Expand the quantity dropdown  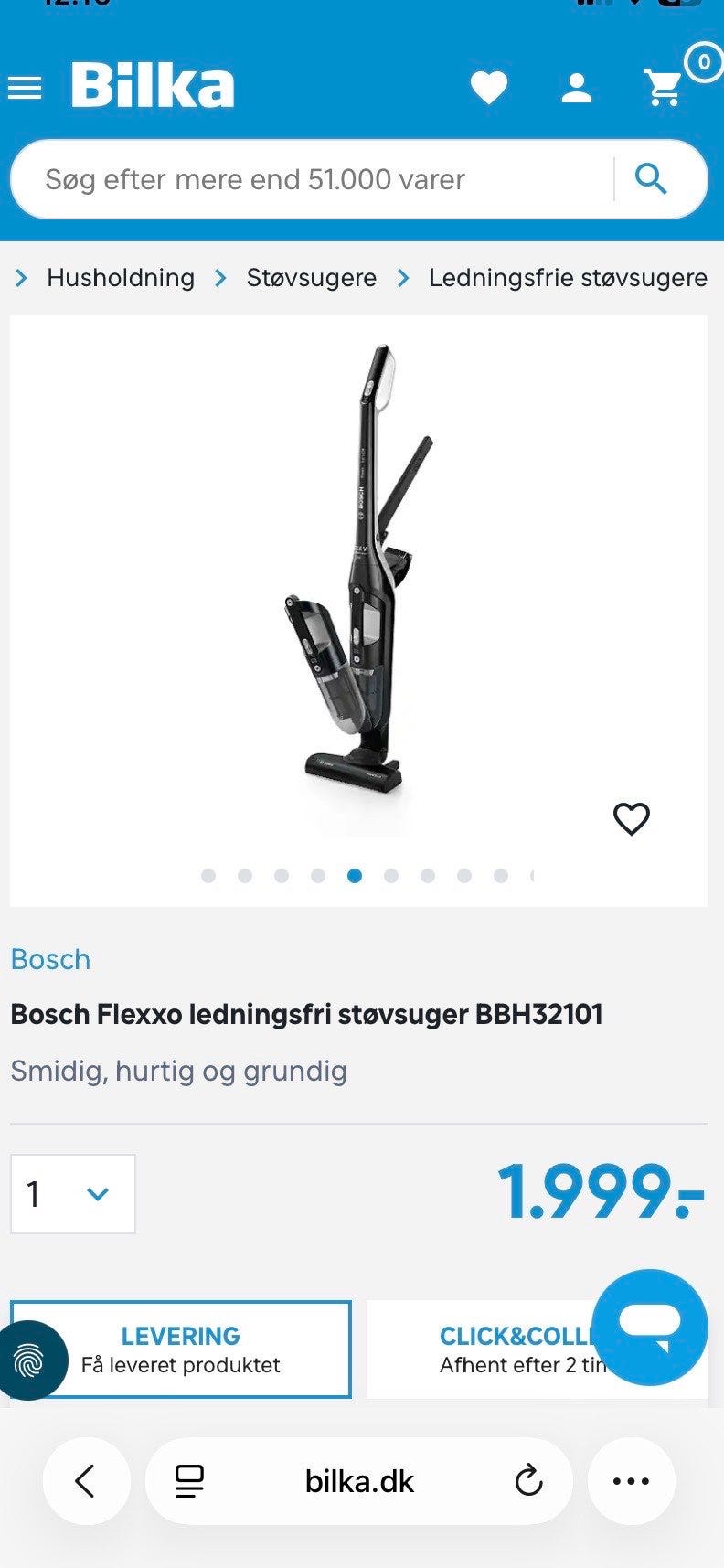coord(73,1194)
